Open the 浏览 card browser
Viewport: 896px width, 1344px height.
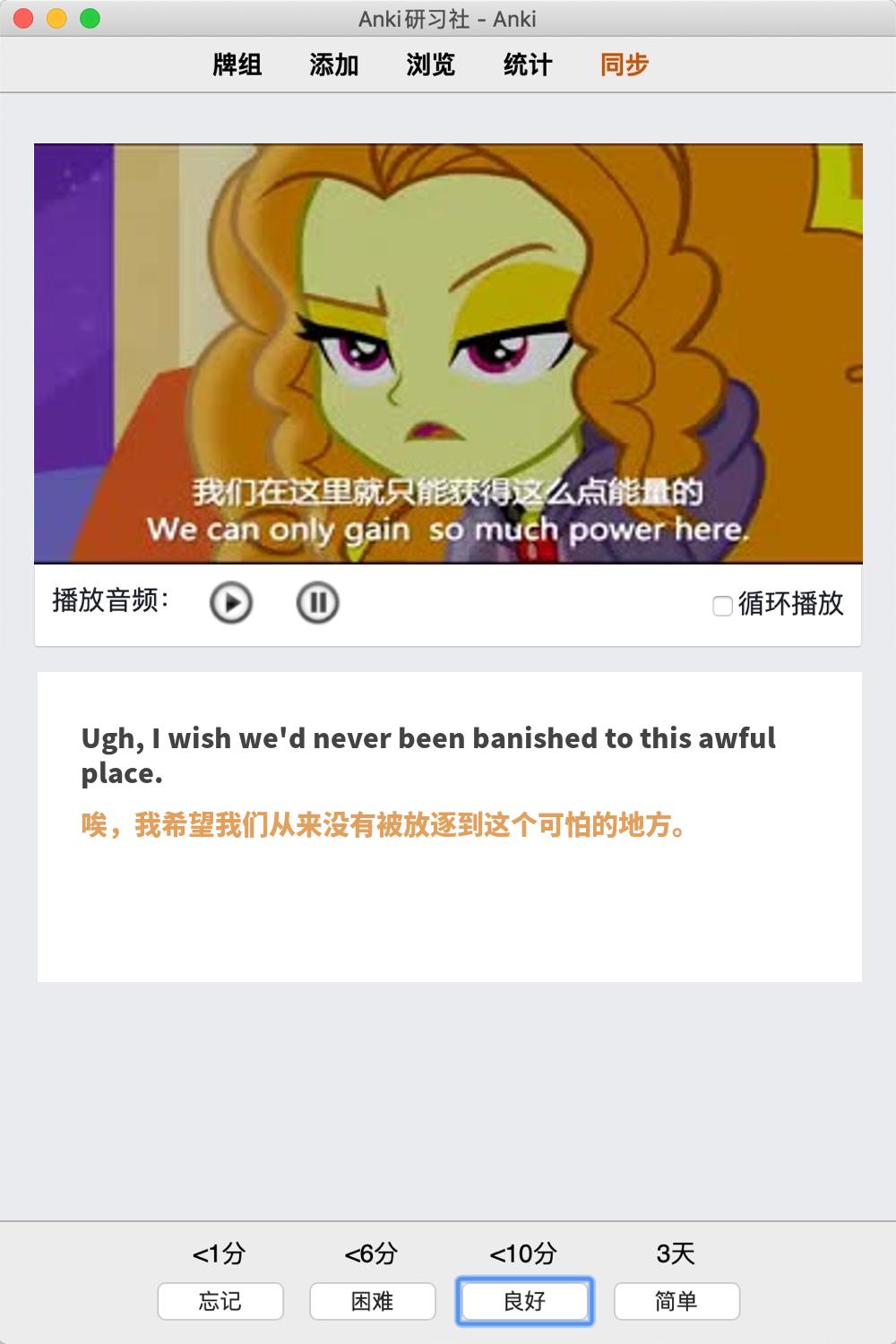coord(430,65)
